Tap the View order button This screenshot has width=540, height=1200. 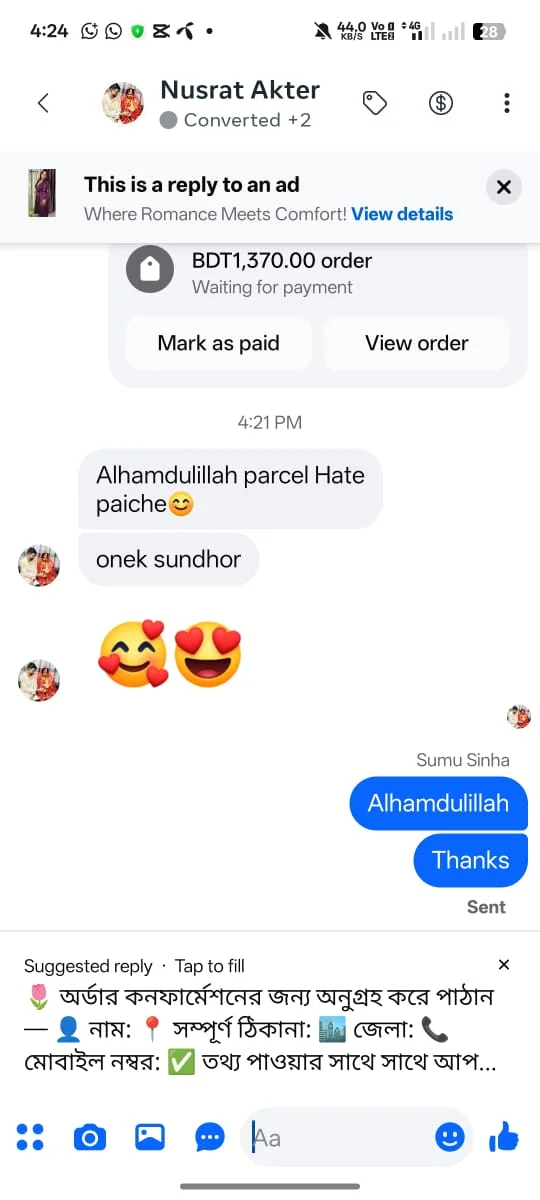417,343
